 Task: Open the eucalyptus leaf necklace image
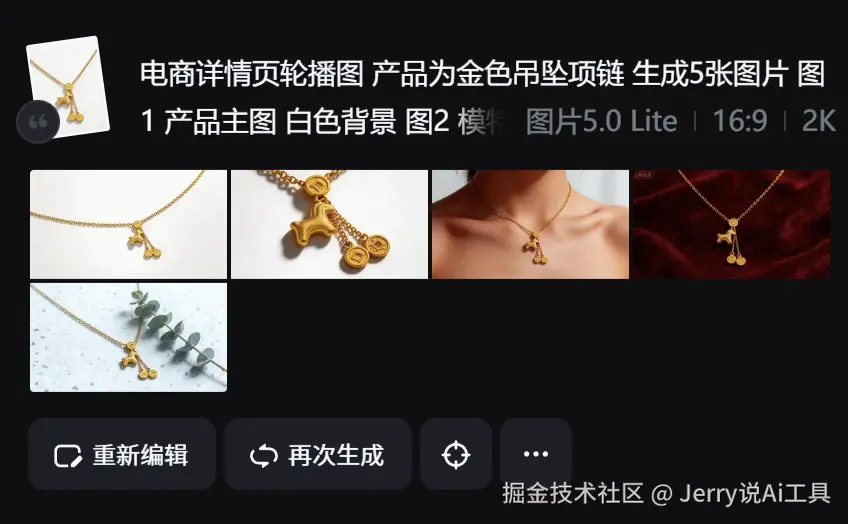[x=129, y=337]
